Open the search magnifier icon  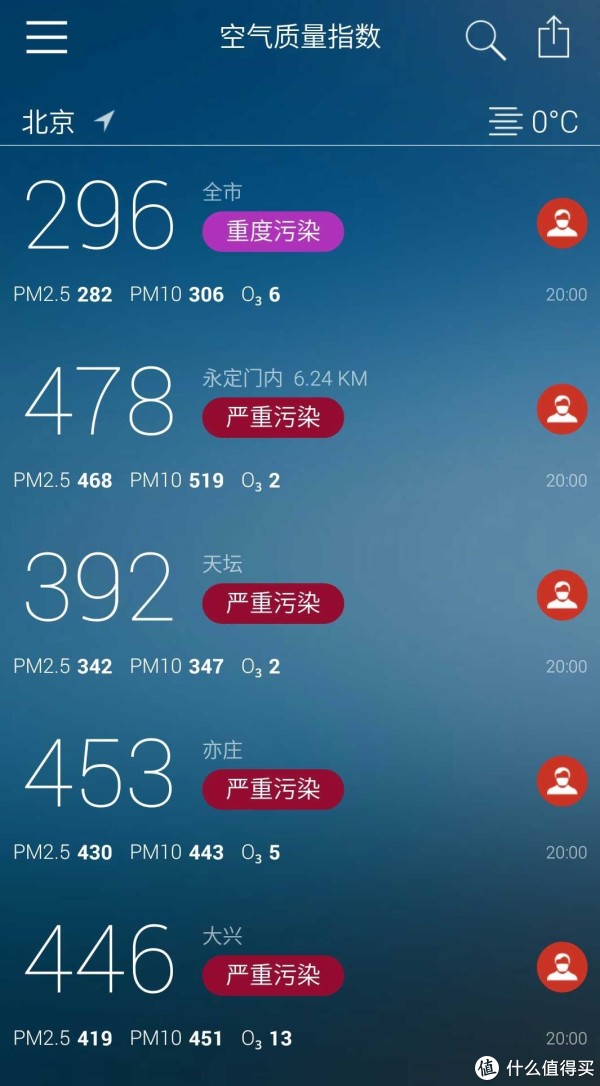(x=485, y=40)
